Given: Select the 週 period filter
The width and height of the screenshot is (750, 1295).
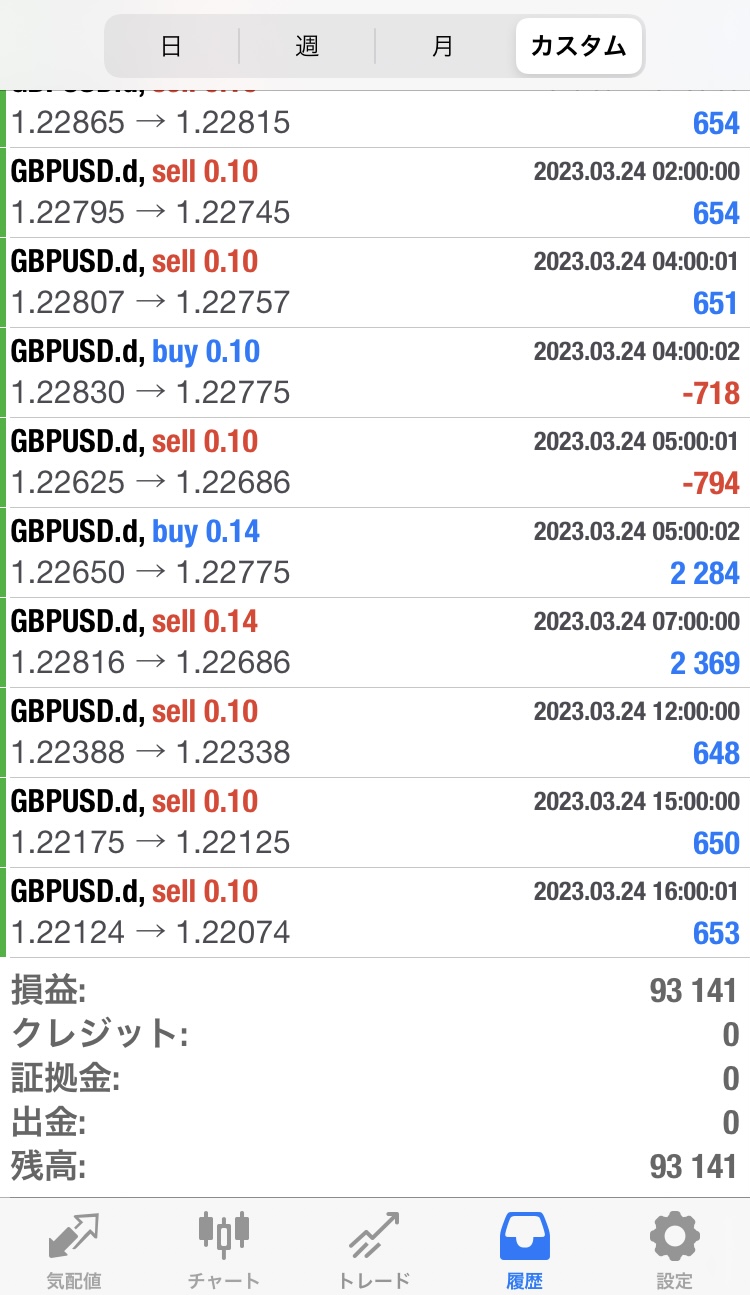Looking at the screenshot, I should (306, 46).
